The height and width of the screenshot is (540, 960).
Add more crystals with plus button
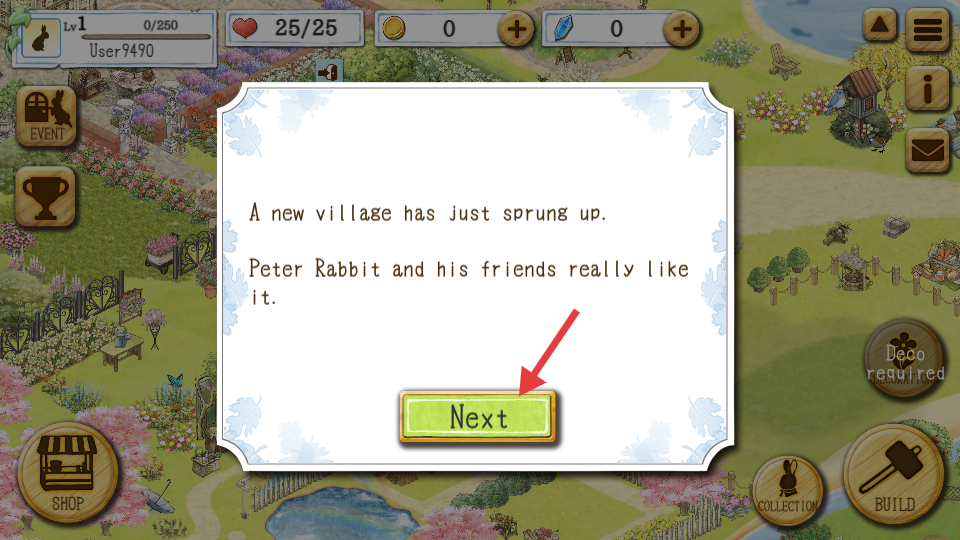[x=682, y=29]
